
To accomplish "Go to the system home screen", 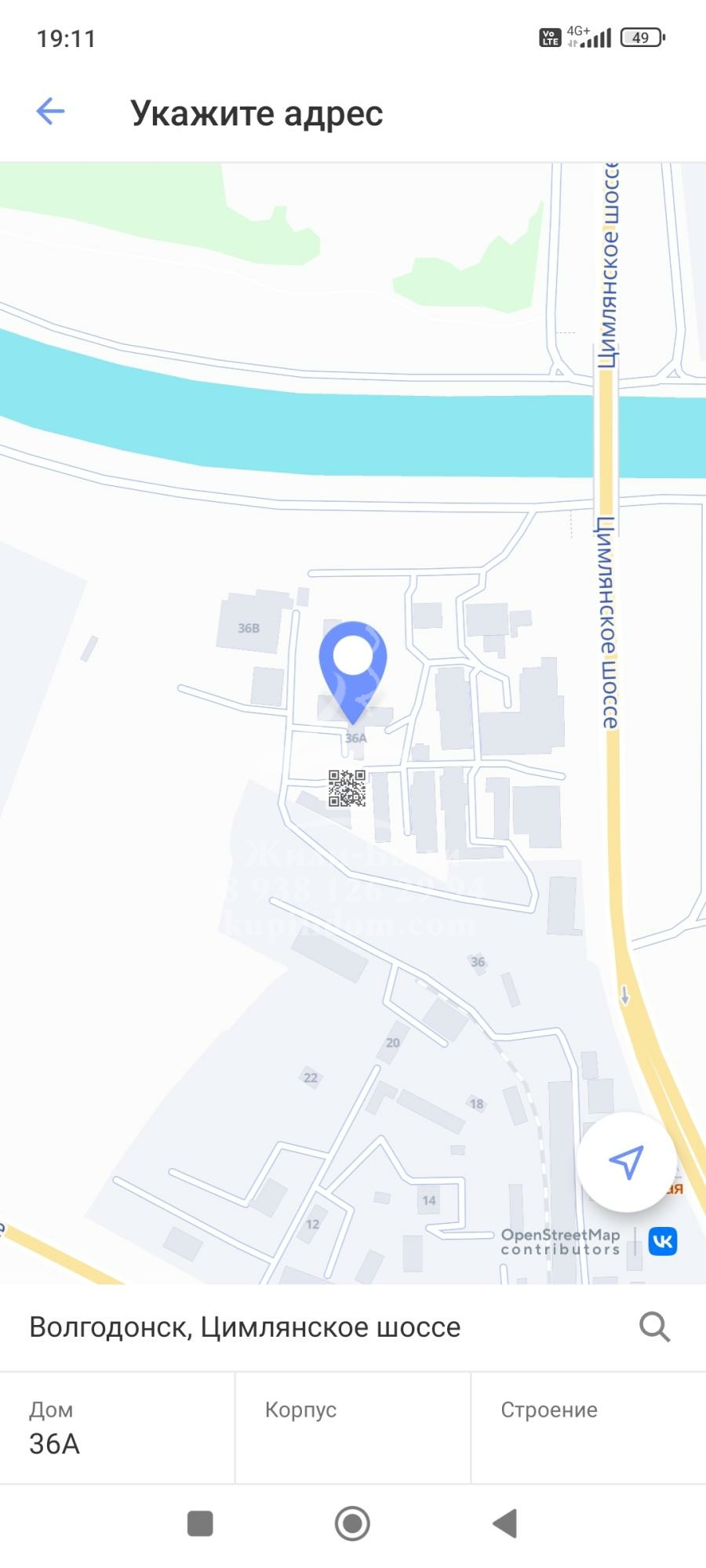I will tap(352, 1523).
